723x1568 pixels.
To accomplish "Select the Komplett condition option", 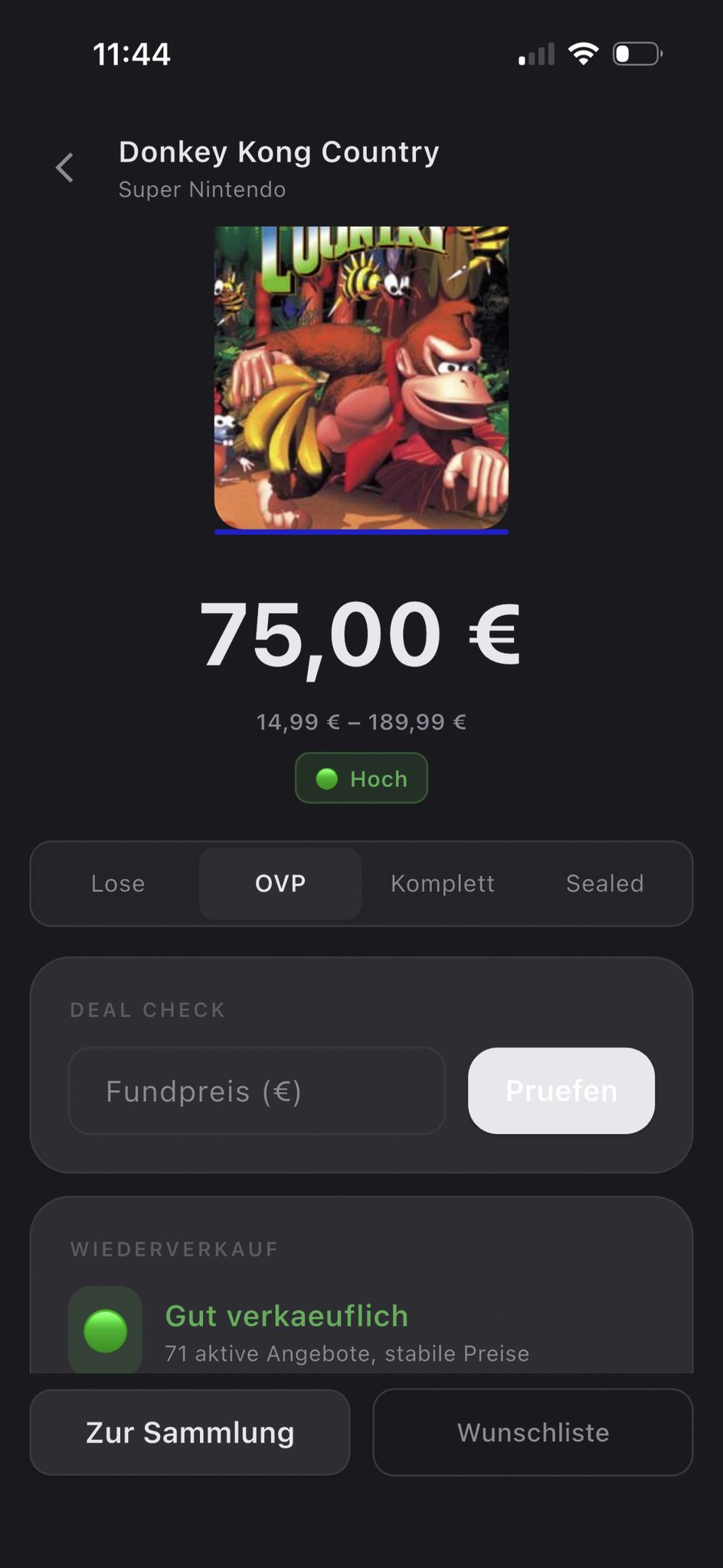I will coord(442,884).
